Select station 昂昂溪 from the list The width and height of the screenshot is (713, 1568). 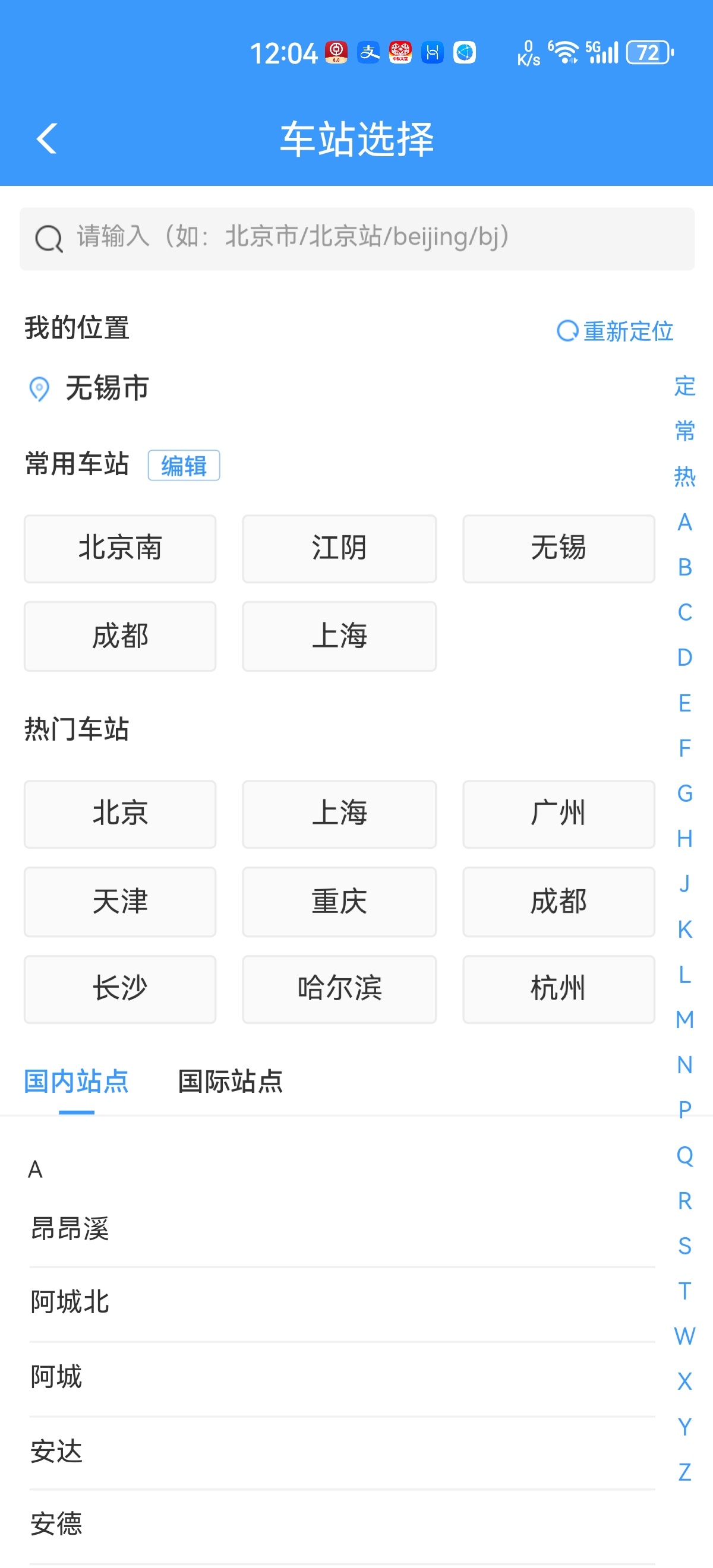70,1228
